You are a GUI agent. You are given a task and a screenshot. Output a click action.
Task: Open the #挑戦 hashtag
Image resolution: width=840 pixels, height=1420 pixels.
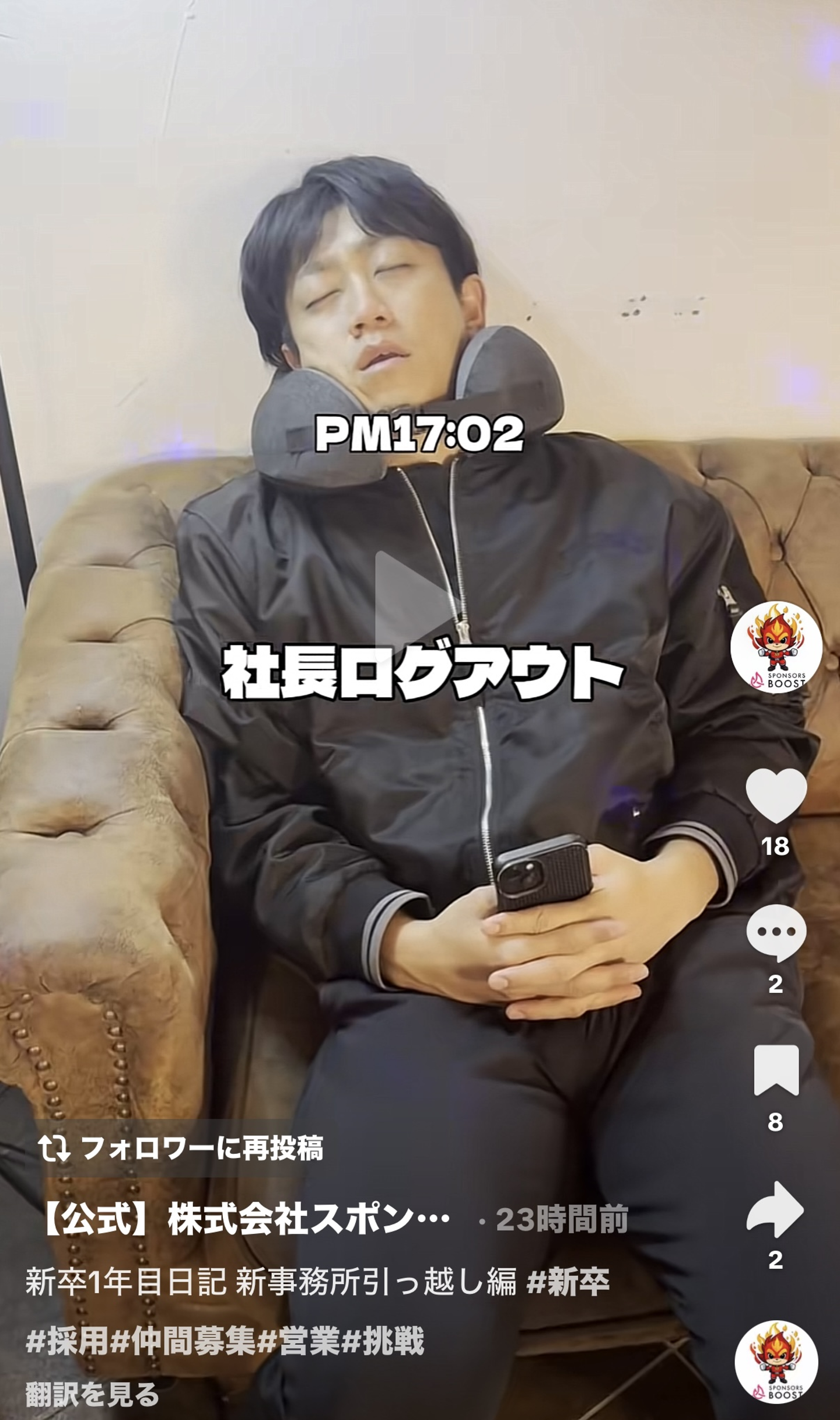[382, 1341]
